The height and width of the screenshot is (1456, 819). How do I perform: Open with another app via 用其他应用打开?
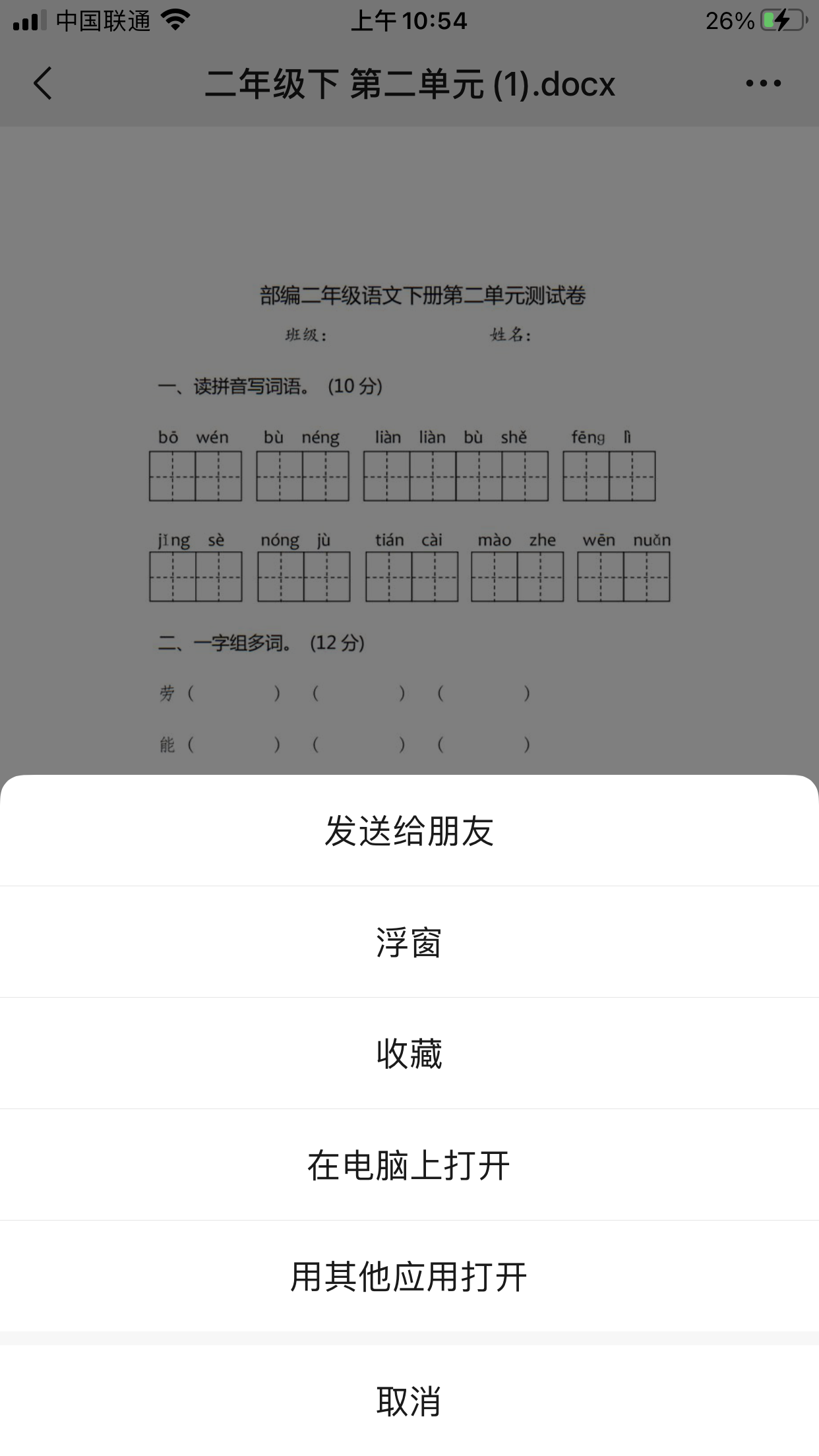pyautogui.click(x=409, y=1276)
